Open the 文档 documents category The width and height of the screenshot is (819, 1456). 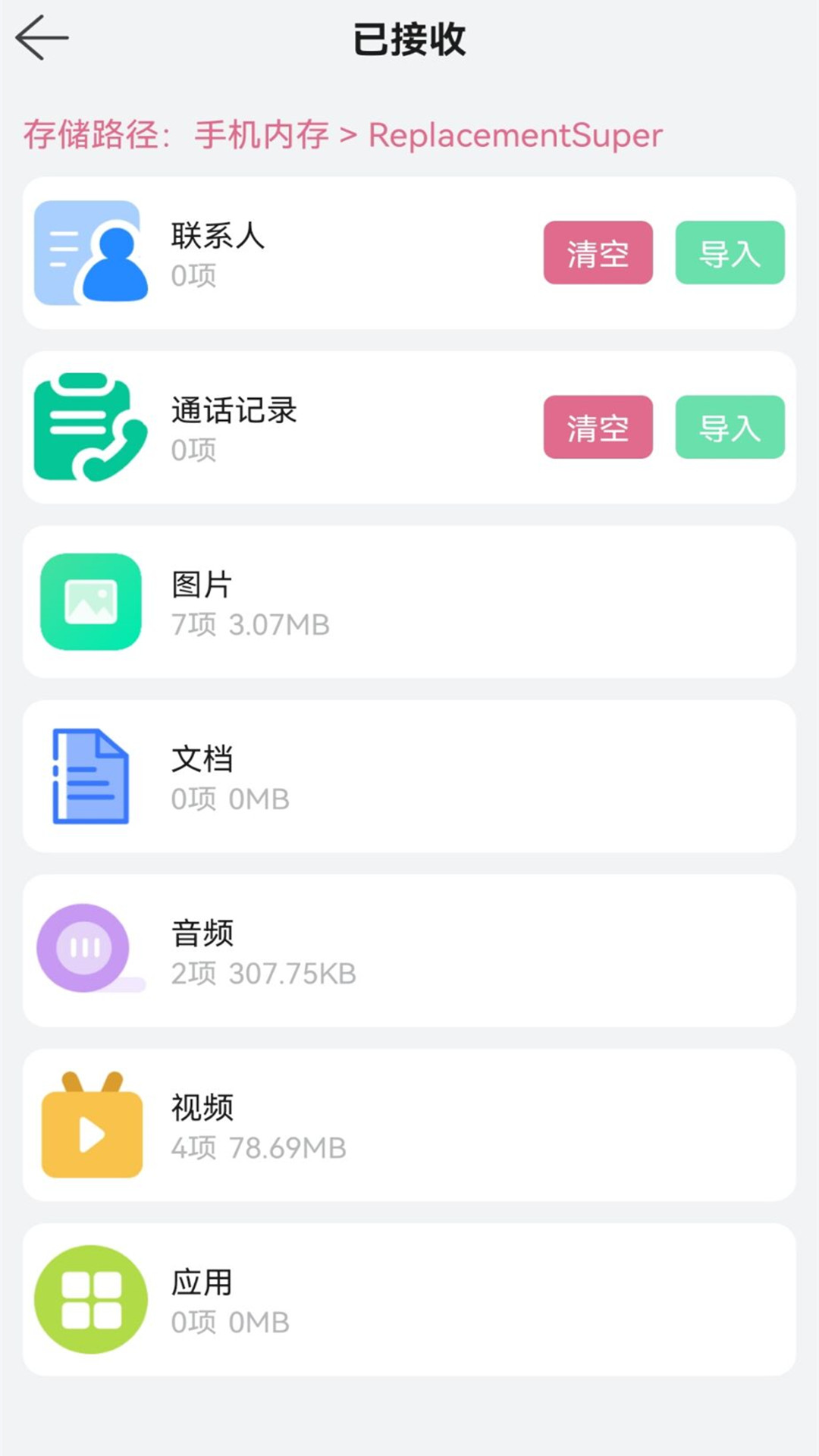(x=409, y=777)
